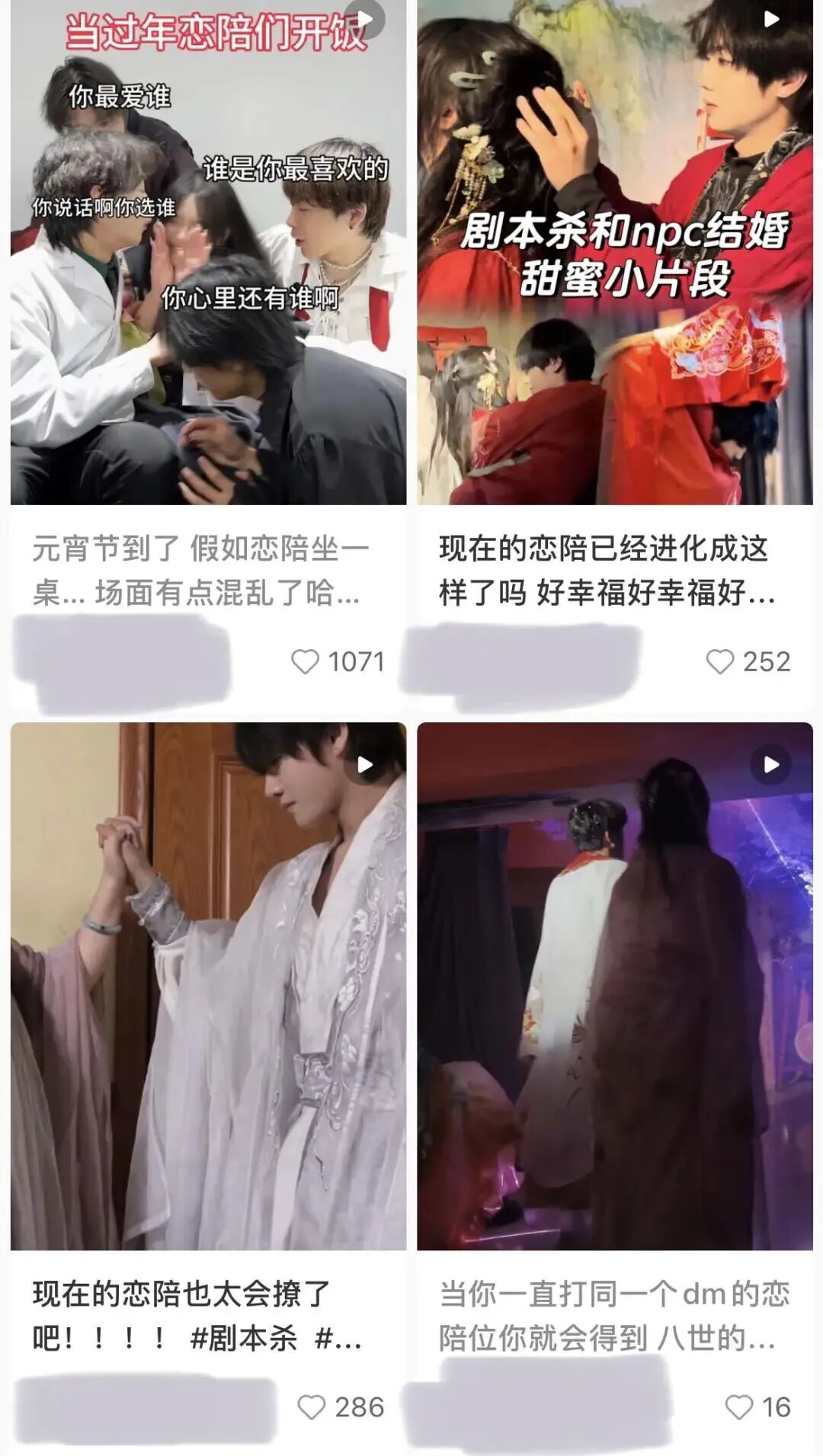
Task: Like the post with 1071 likes
Action: click(306, 661)
